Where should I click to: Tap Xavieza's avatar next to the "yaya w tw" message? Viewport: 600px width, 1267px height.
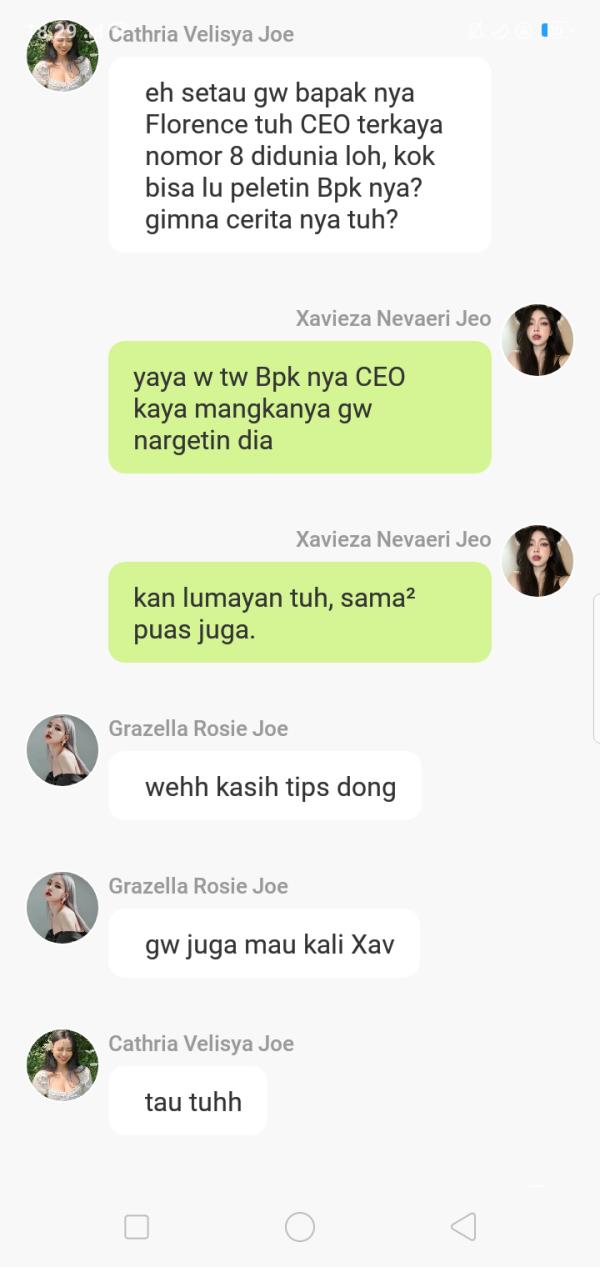537,340
